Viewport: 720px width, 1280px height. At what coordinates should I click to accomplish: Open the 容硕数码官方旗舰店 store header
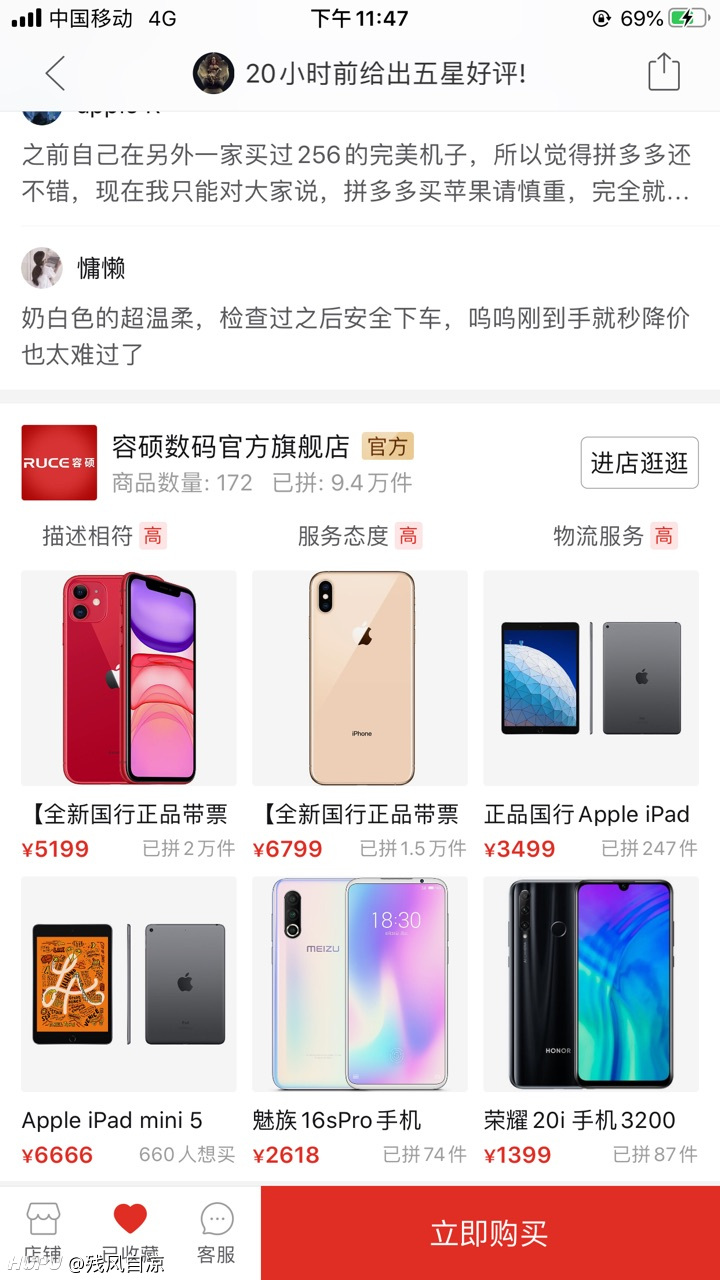coord(300,463)
